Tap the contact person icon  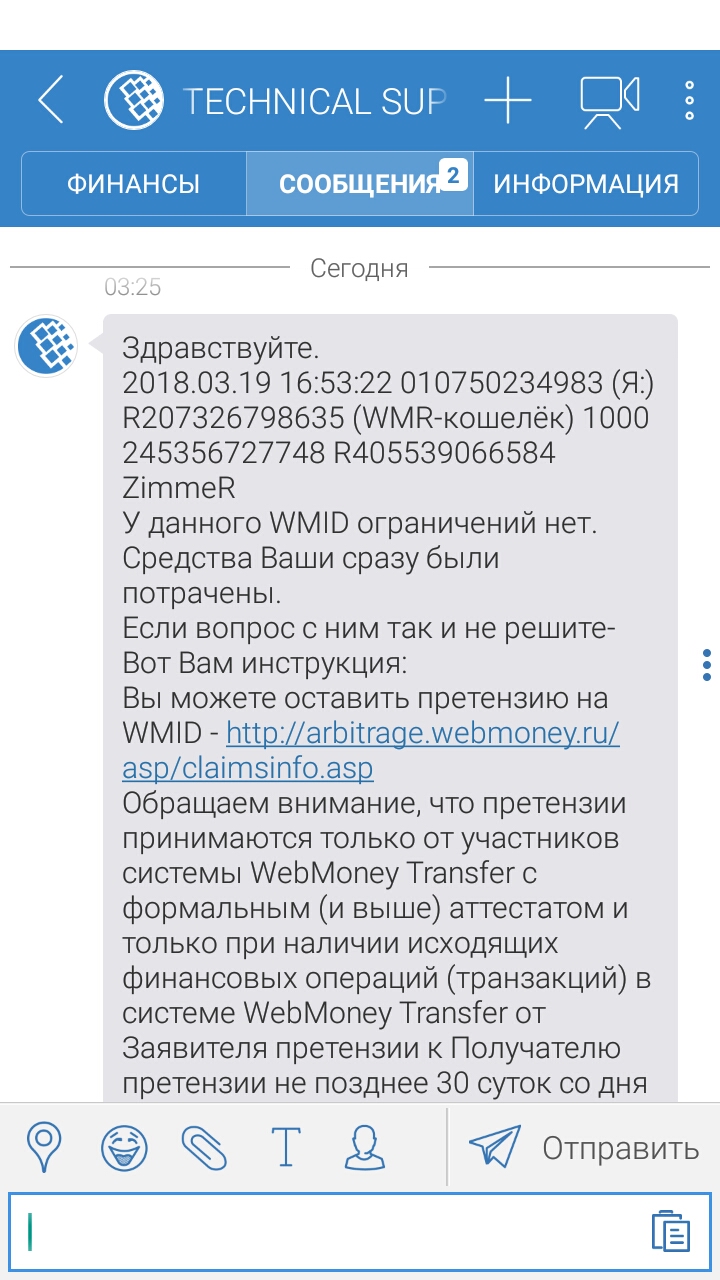click(365, 1147)
